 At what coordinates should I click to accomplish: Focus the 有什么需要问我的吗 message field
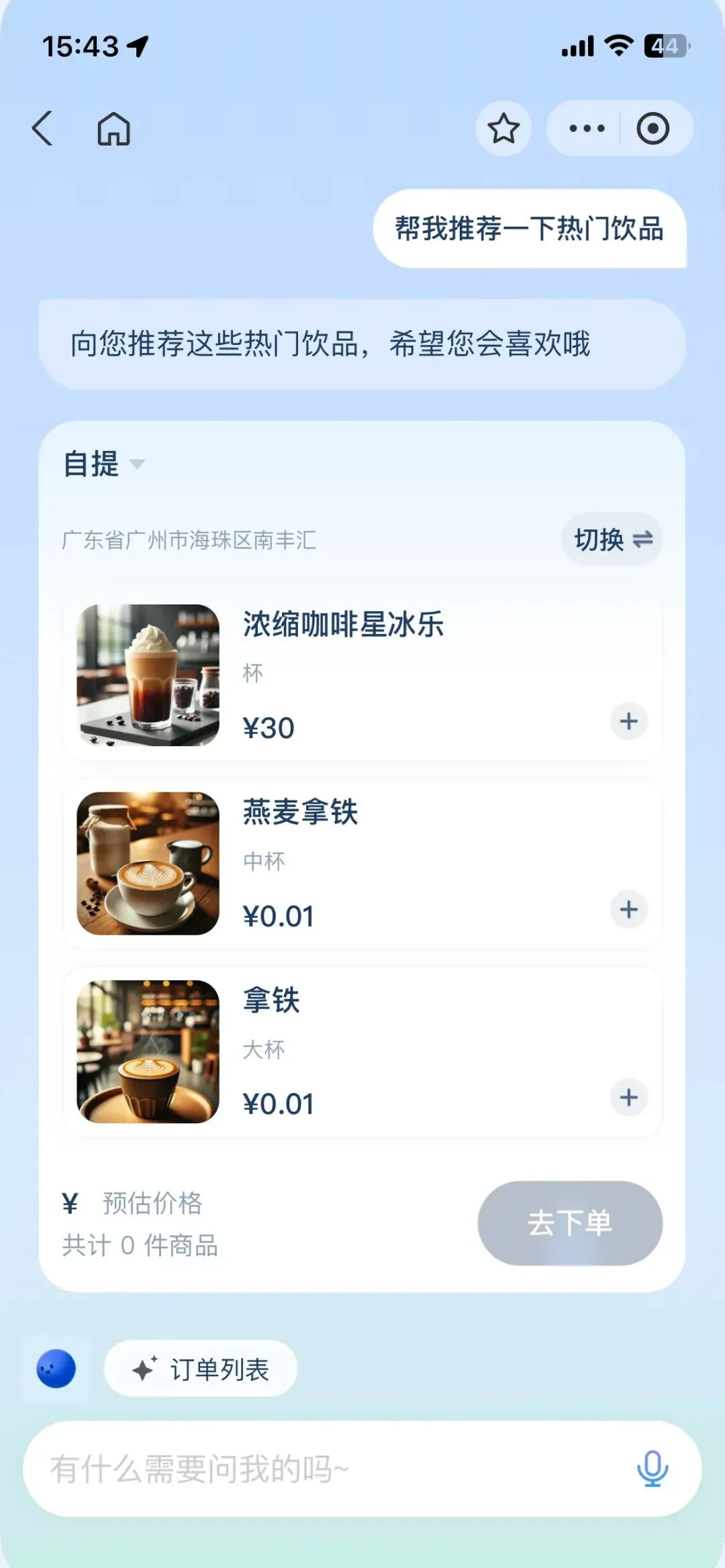322,1469
